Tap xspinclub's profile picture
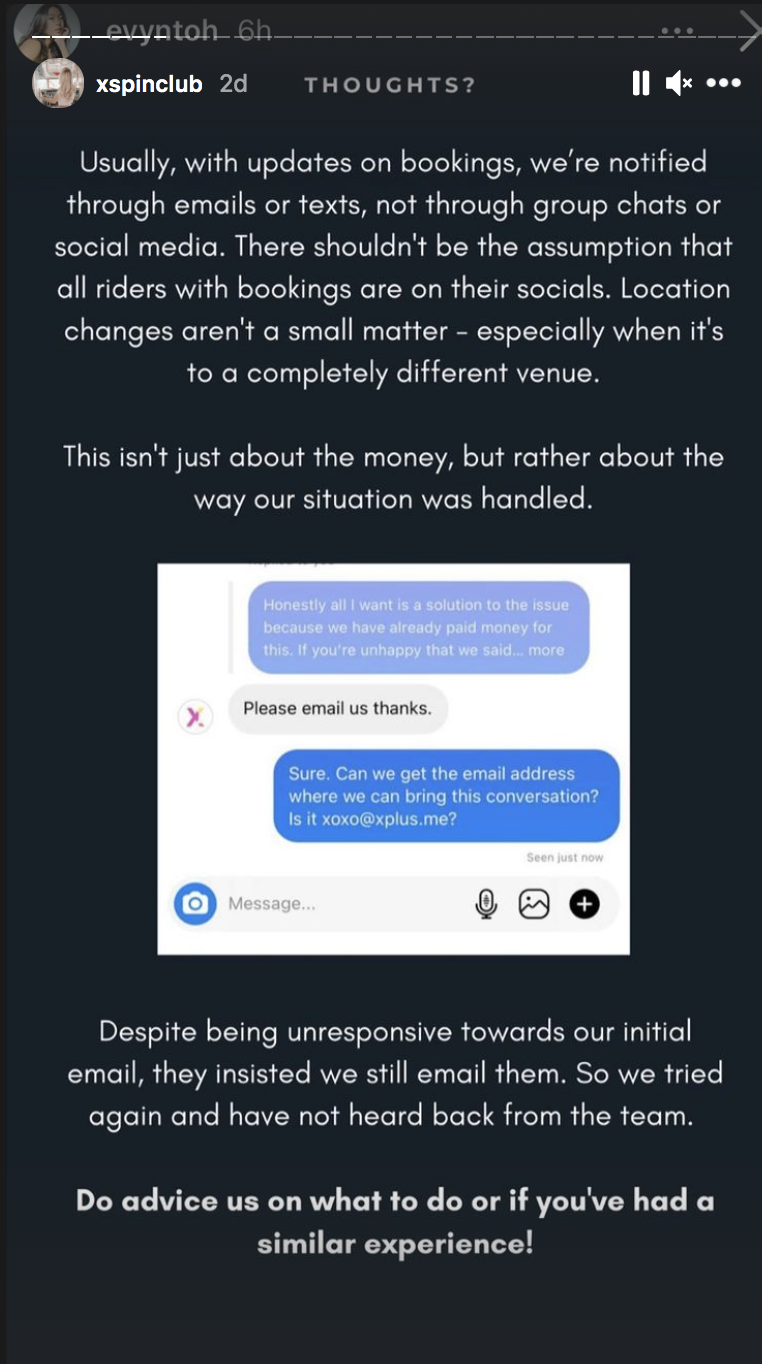 point(58,83)
